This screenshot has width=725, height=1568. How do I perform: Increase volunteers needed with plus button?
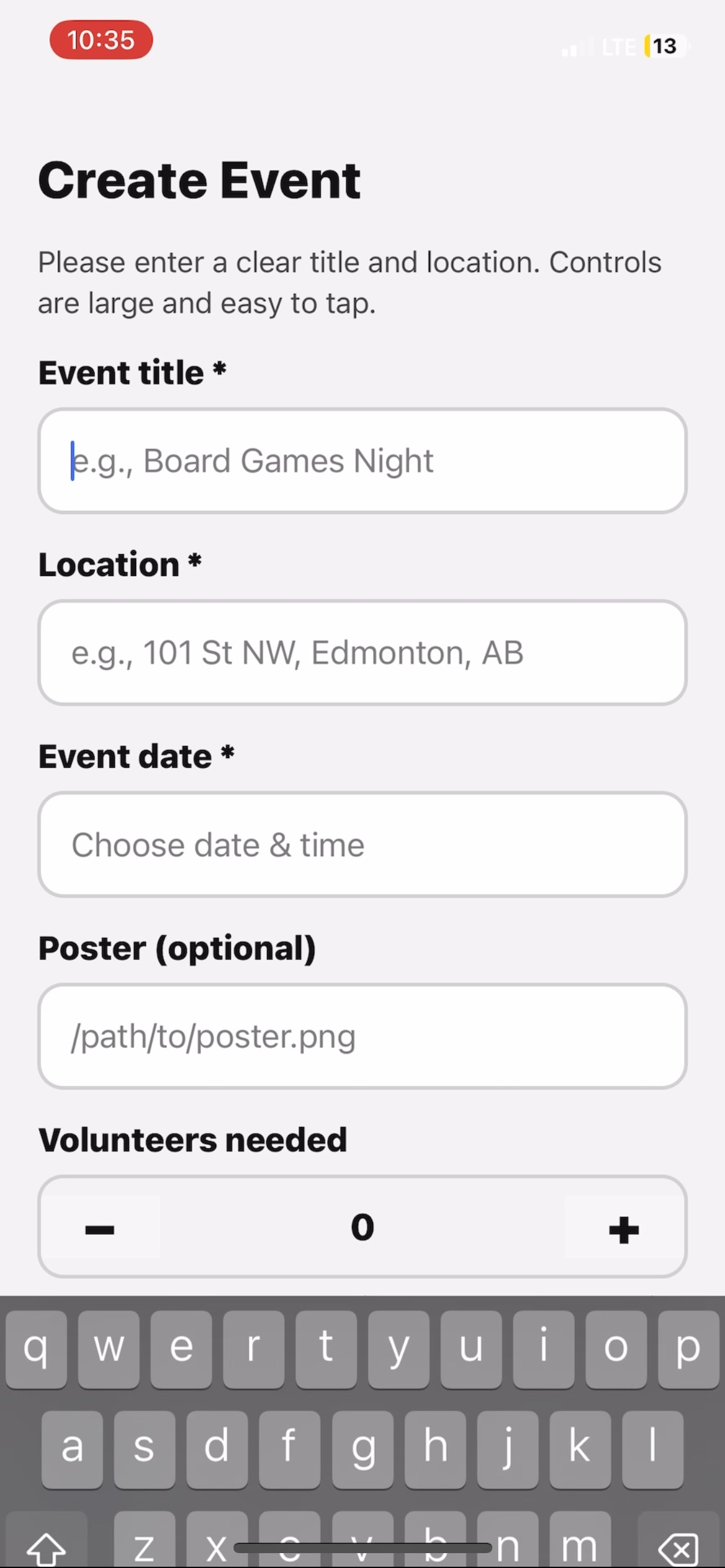click(624, 1229)
